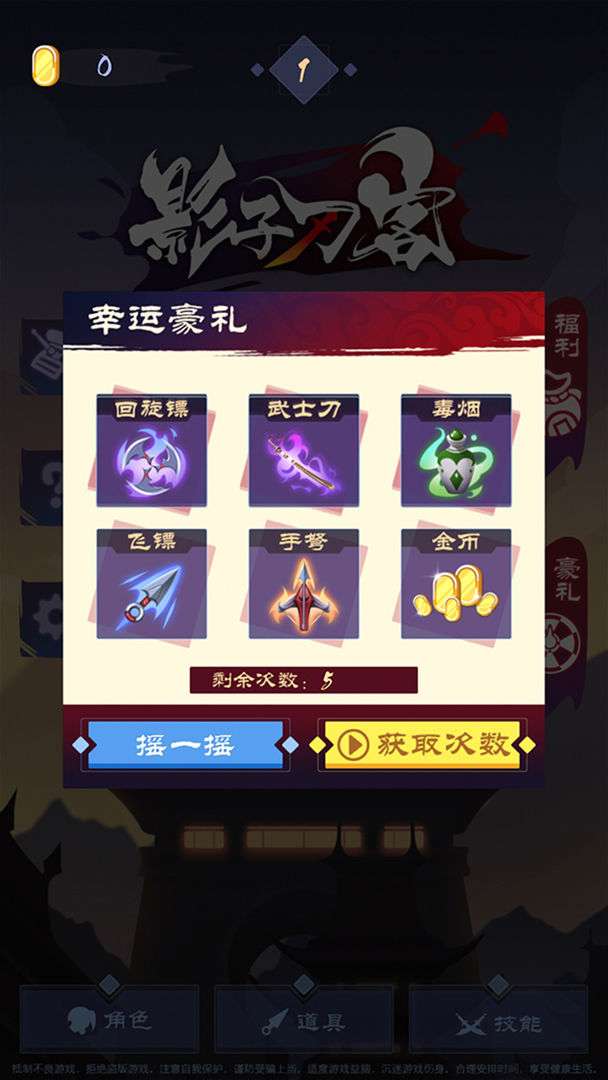The width and height of the screenshot is (608, 1080).
Task: Select the 金币 prize tile
Action: tap(456, 585)
